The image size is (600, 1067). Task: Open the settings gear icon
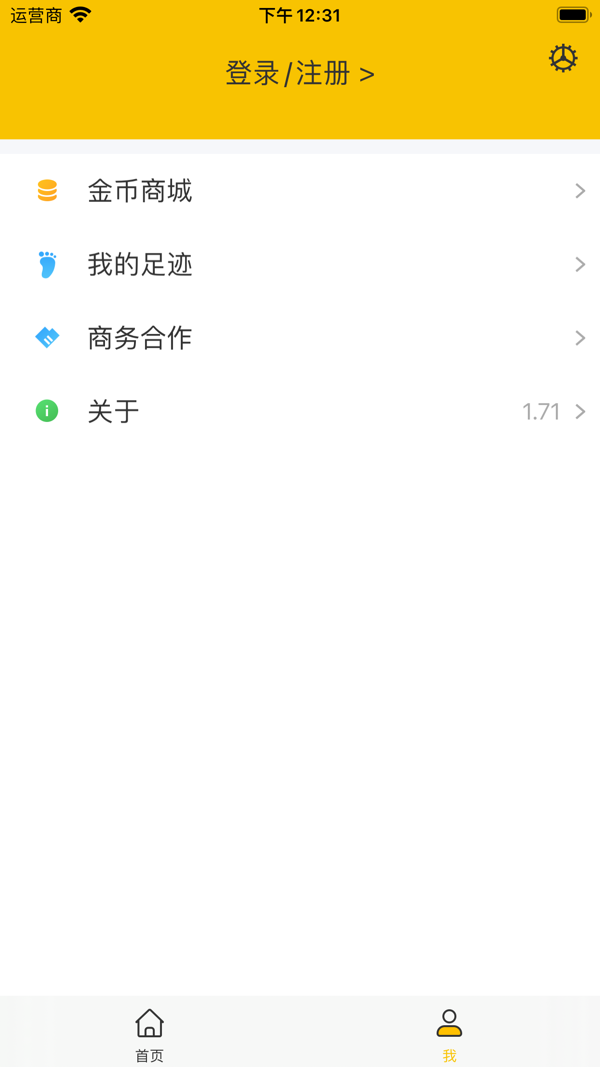tap(563, 59)
